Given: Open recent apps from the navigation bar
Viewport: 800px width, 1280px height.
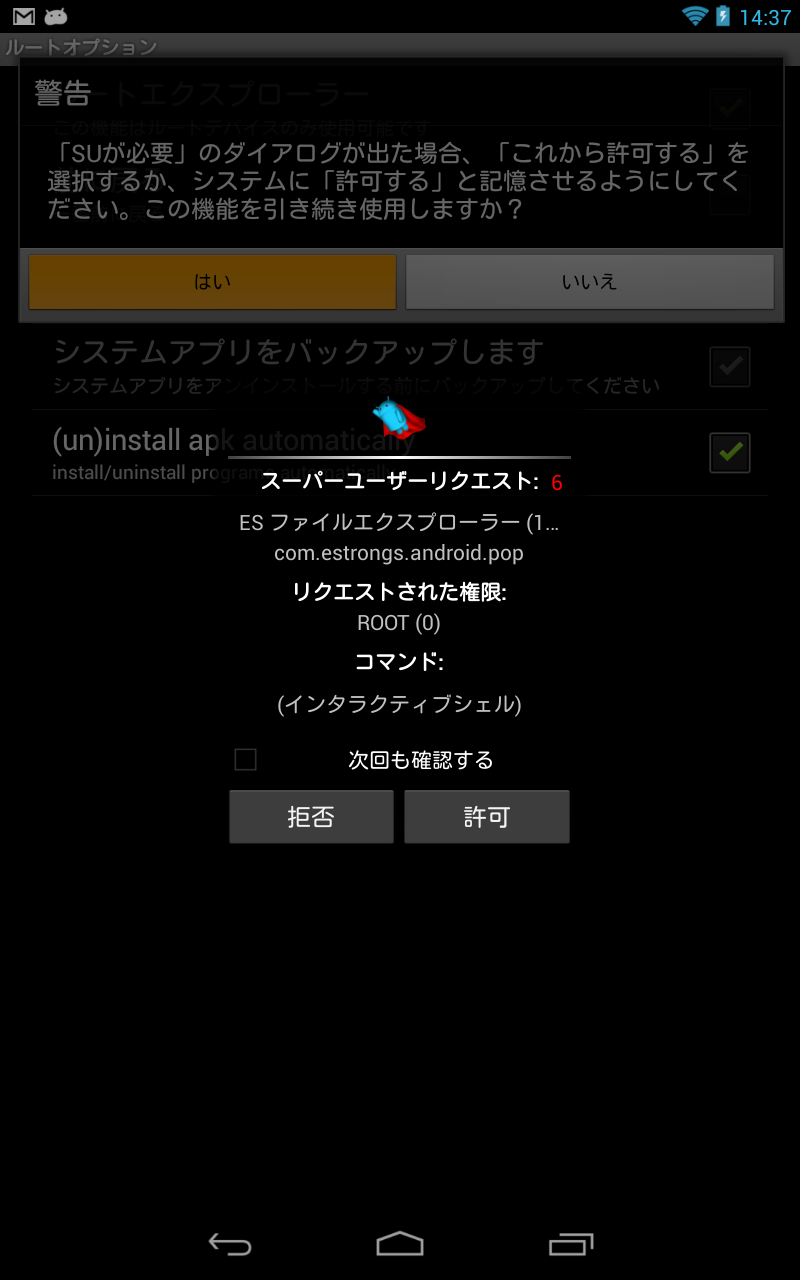Looking at the screenshot, I should pos(571,1244).
